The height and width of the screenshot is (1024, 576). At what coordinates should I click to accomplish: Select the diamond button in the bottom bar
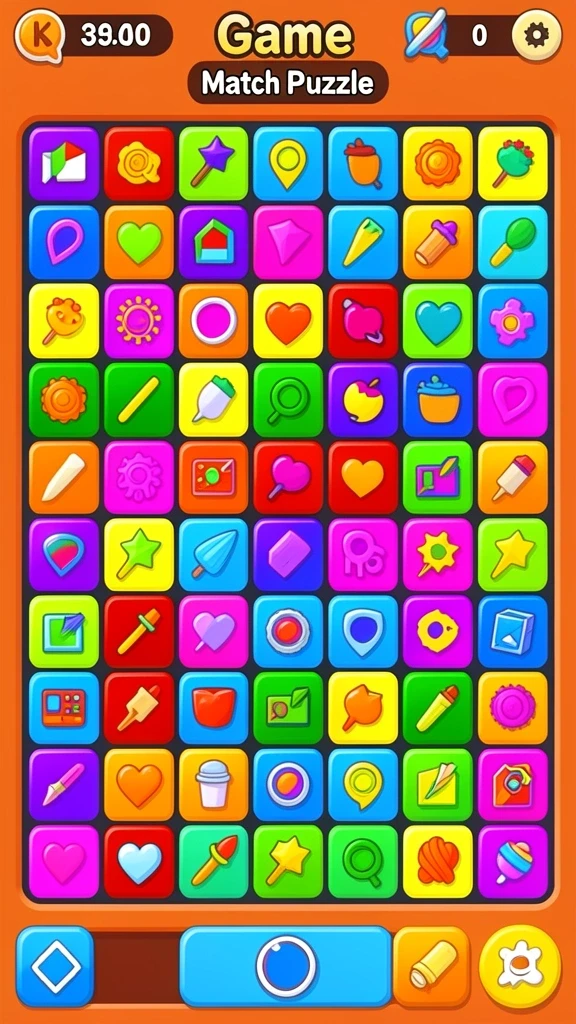click(56, 966)
